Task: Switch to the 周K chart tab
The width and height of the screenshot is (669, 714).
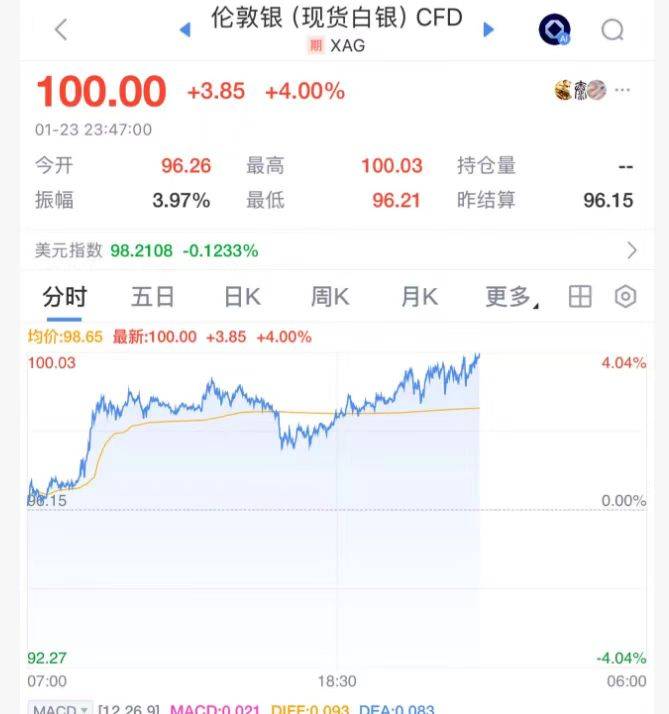Action: pyautogui.click(x=330, y=297)
